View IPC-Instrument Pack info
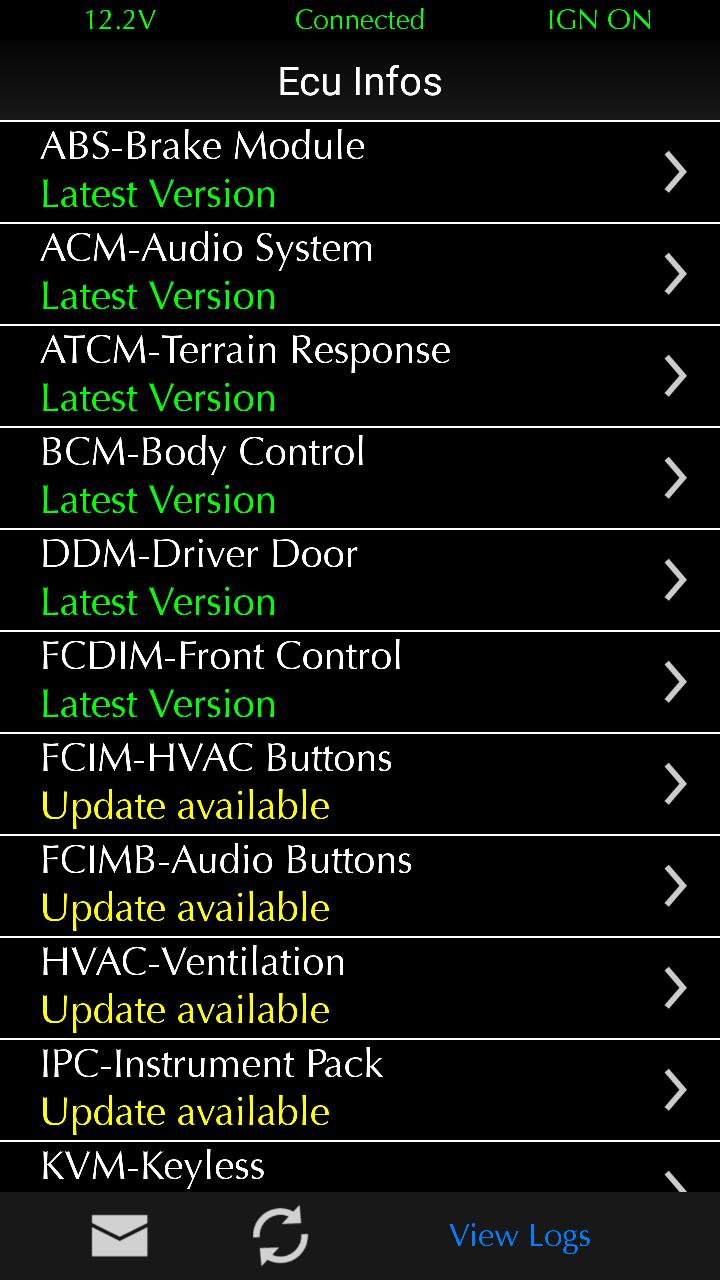The image size is (720, 1280). 360,1089
